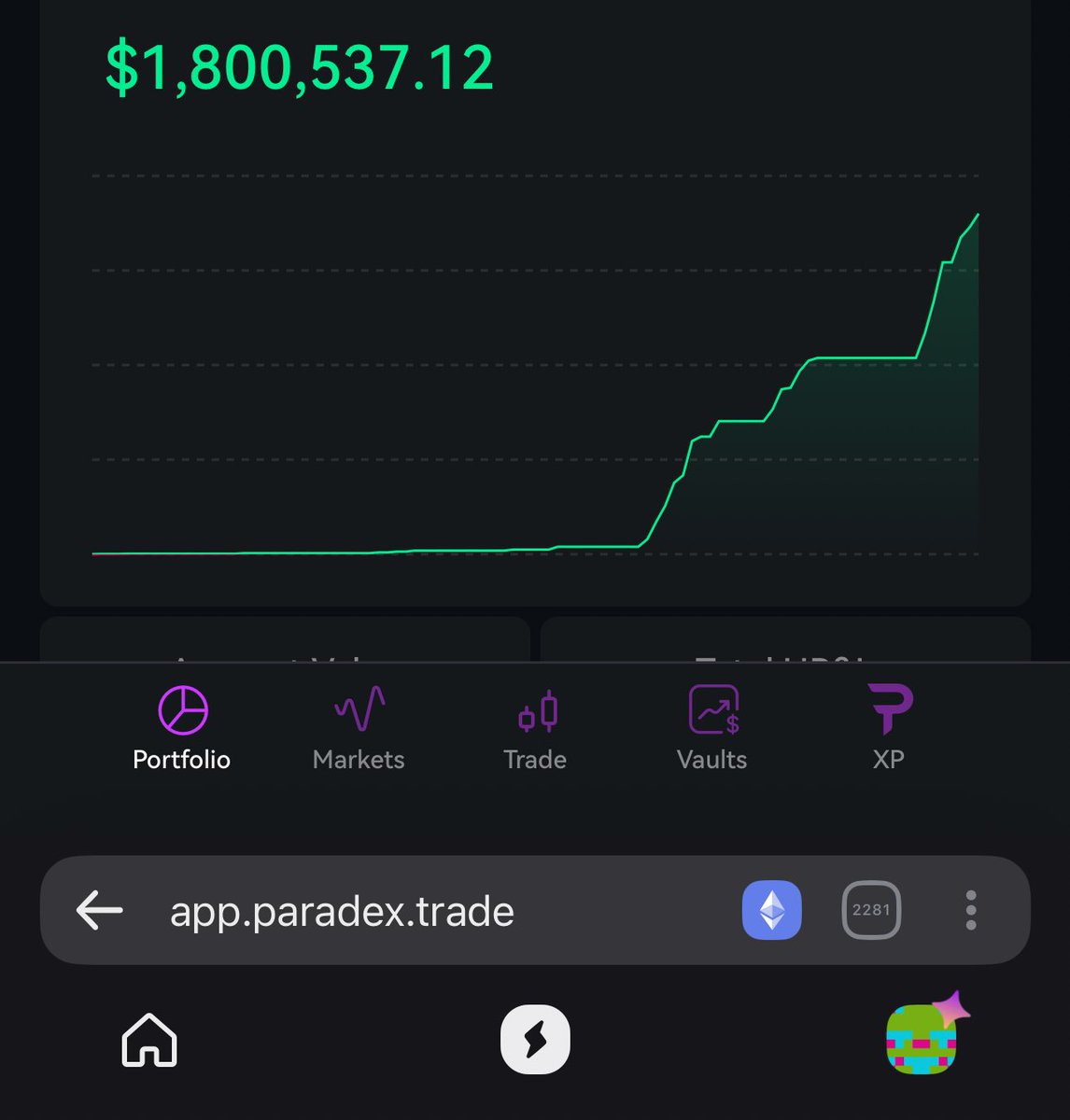Open the Ethereum network selector
The height and width of the screenshot is (1120, 1070).
tap(771, 910)
